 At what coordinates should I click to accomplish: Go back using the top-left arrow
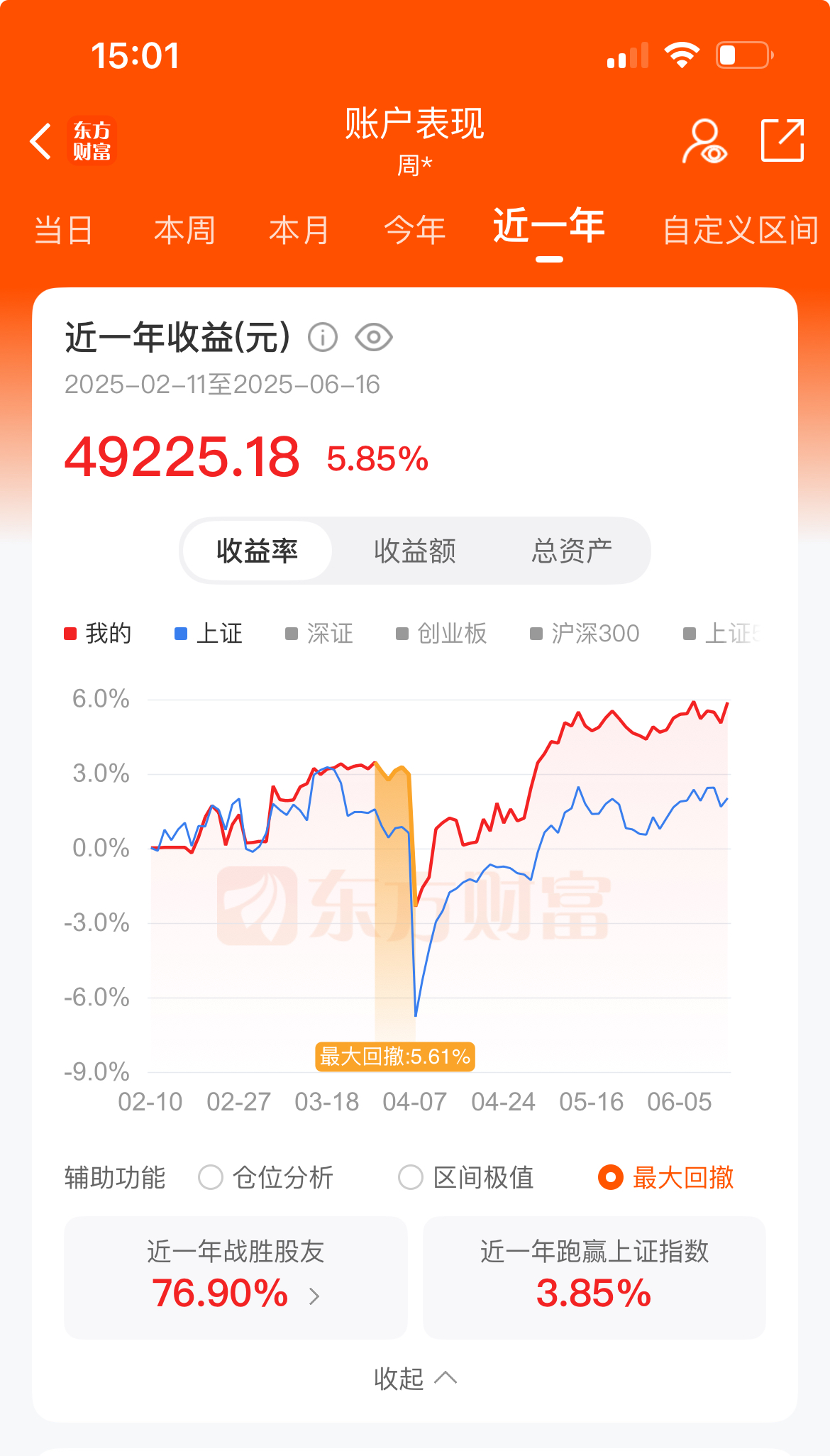(x=41, y=141)
